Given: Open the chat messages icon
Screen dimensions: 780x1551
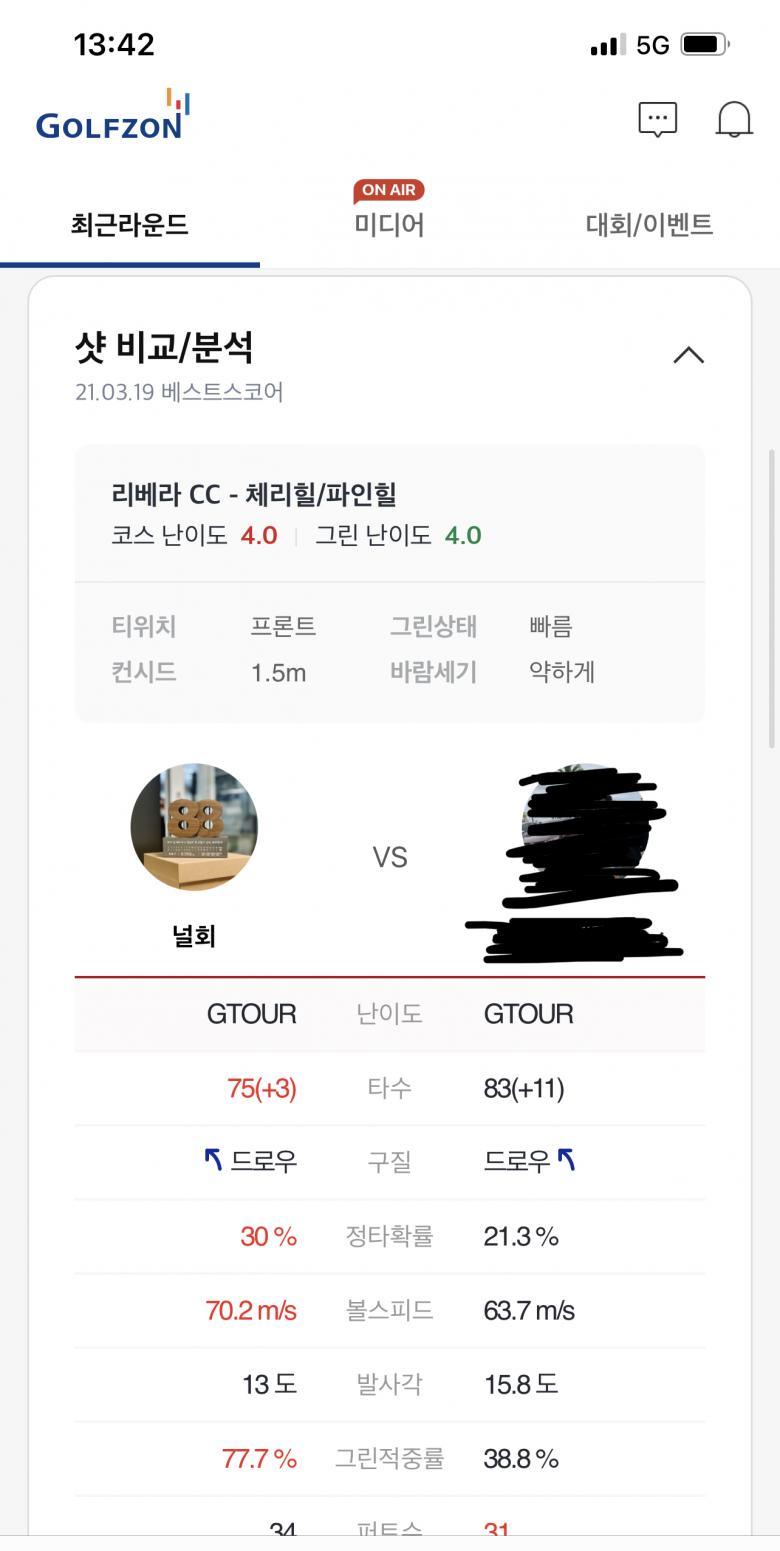Looking at the screenshot, I should tap(657, 119).
